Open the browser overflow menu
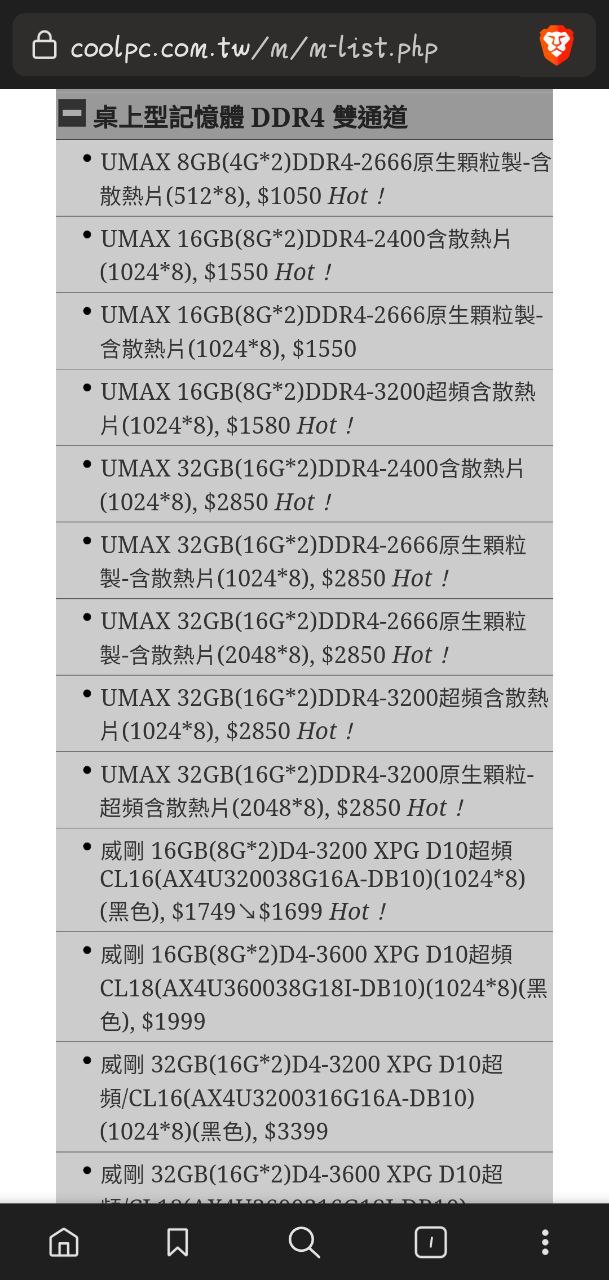The height and width of the screenshot is (1280, 609). click(544, 1242)
